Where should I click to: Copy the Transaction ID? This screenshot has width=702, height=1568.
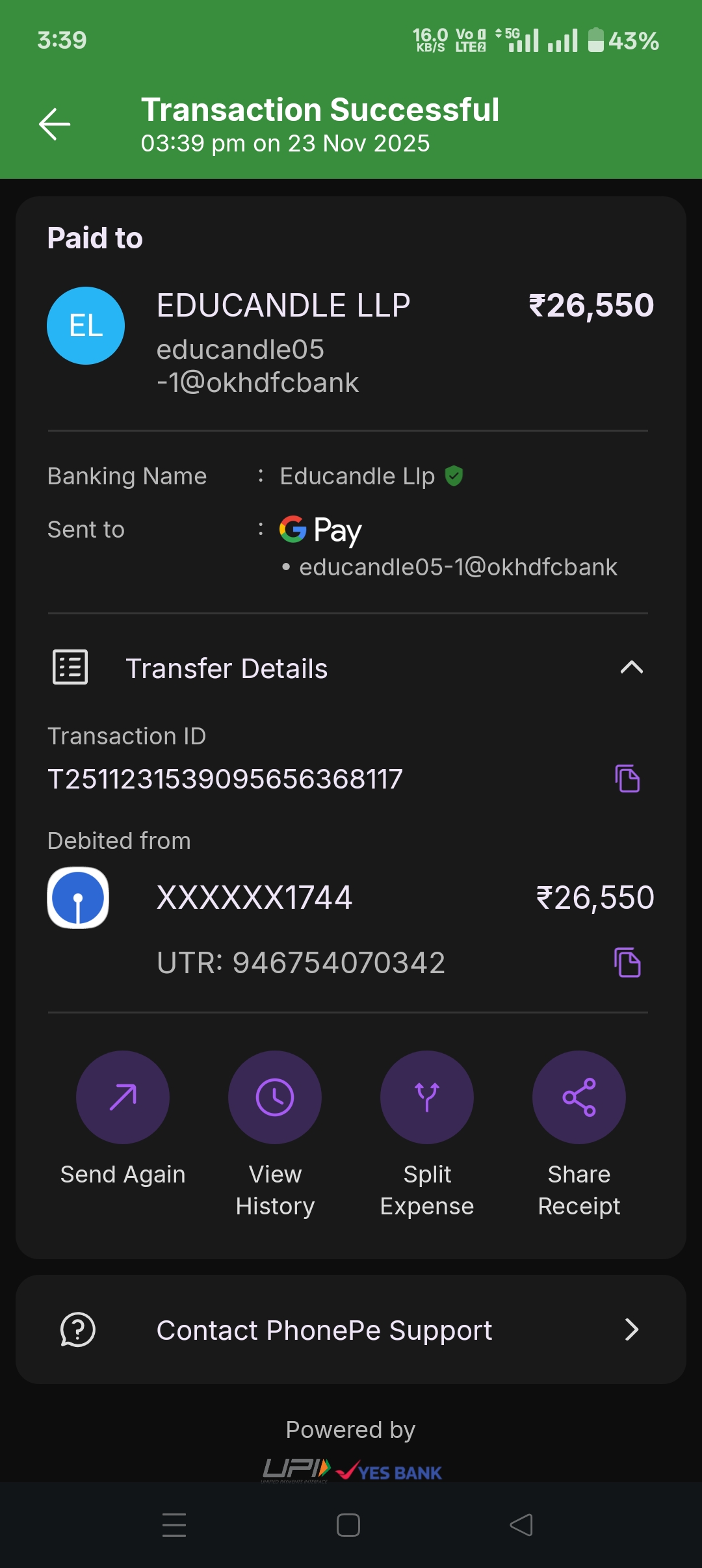tap(627, 779)
